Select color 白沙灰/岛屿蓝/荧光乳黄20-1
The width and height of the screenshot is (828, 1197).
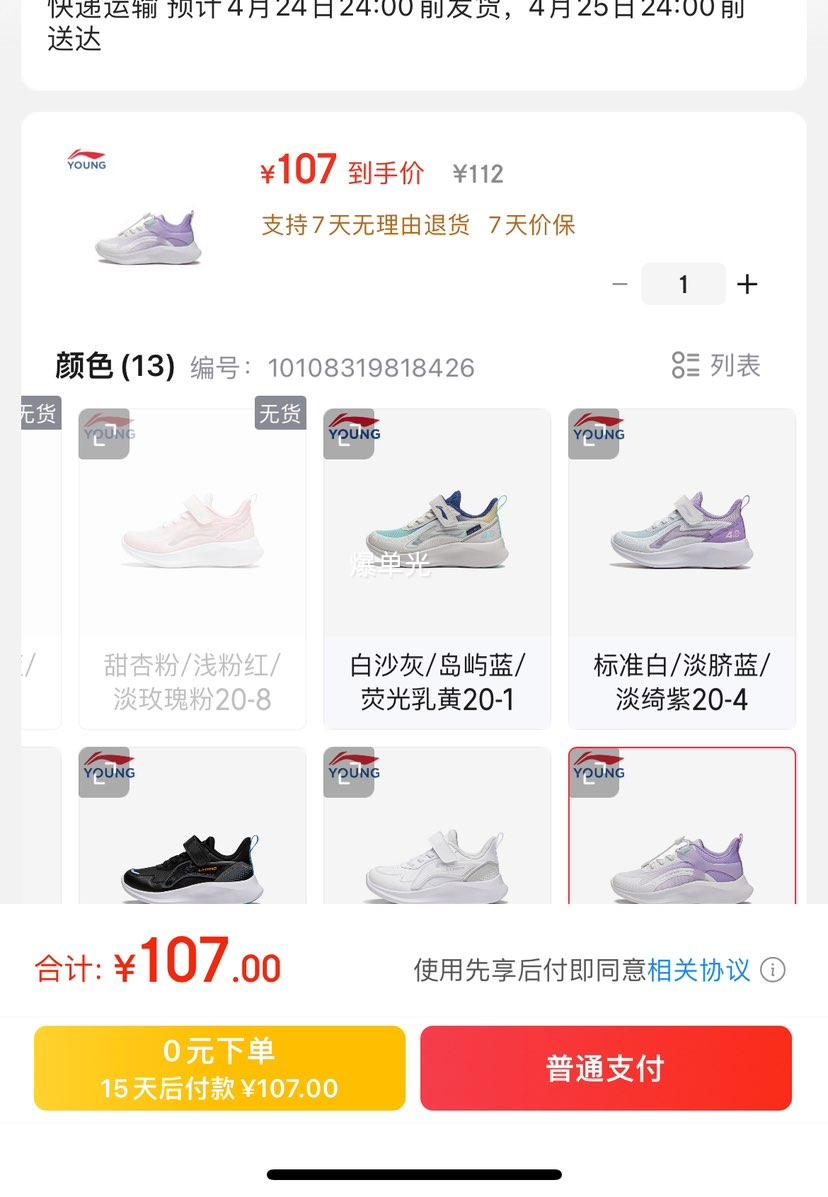[x=437, y=568]
